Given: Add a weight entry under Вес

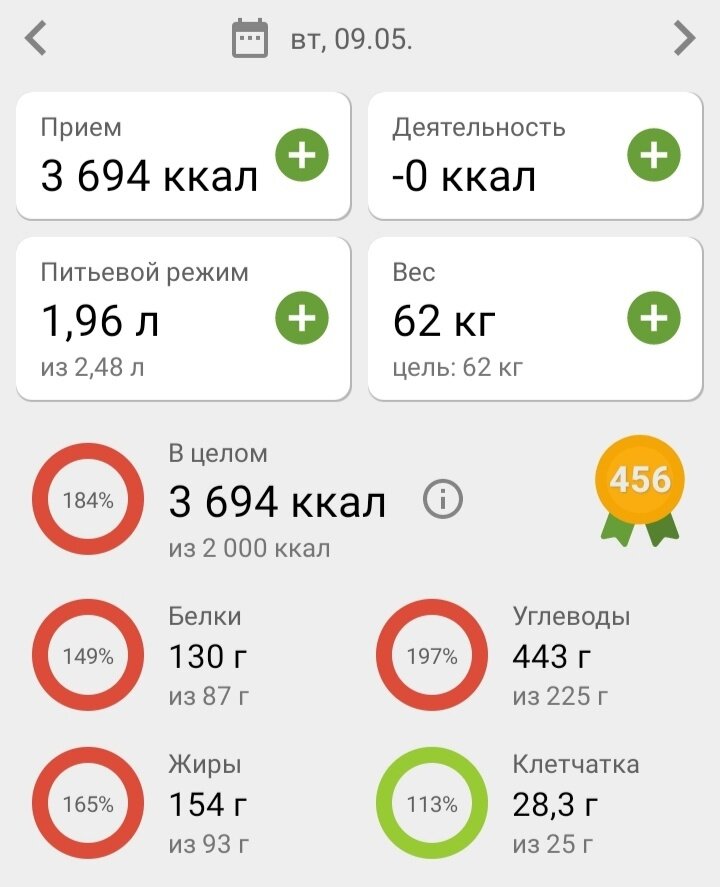Looking at the screenshot, I should [653, 318].
